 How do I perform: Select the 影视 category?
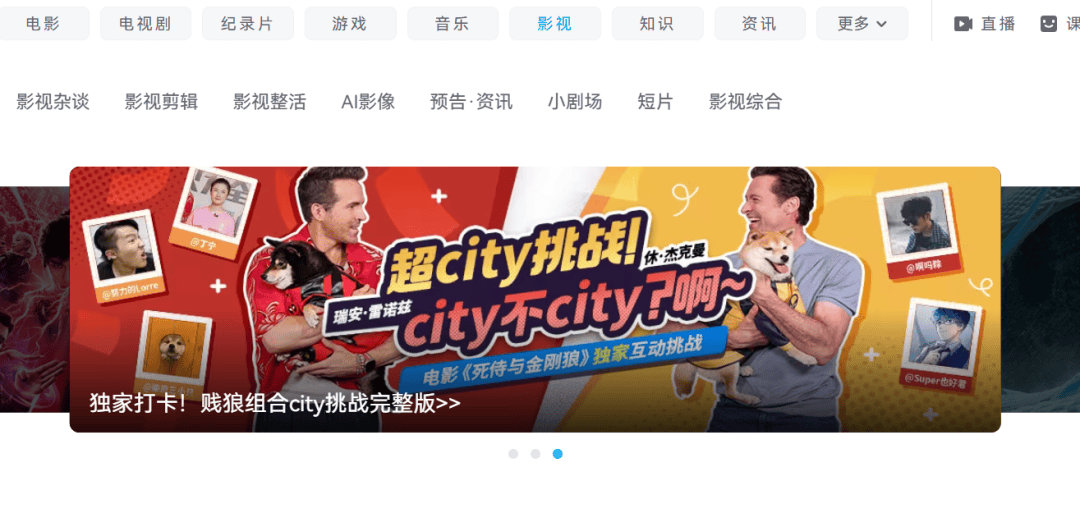[554, 23]
